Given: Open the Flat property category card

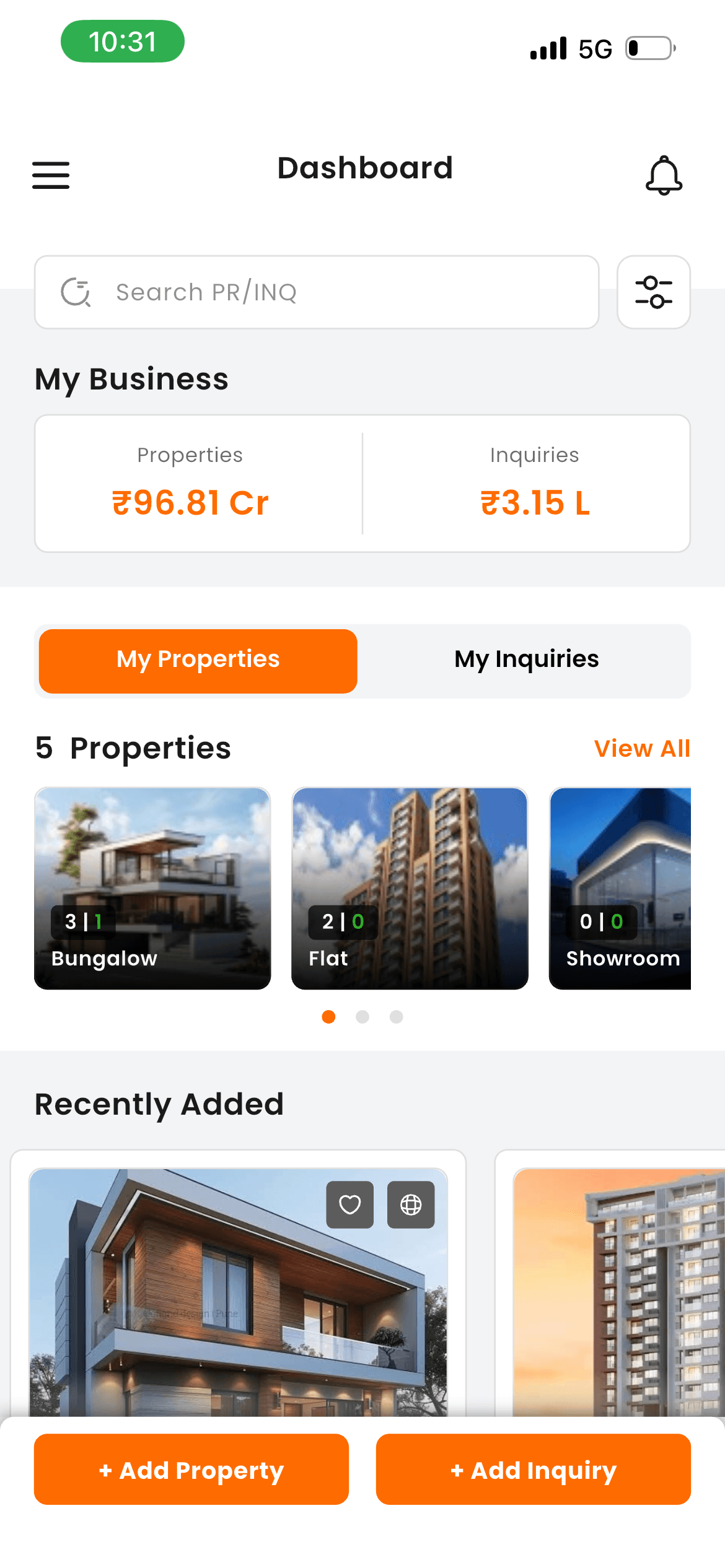Looking at the screenshot, I should point(410,888).
